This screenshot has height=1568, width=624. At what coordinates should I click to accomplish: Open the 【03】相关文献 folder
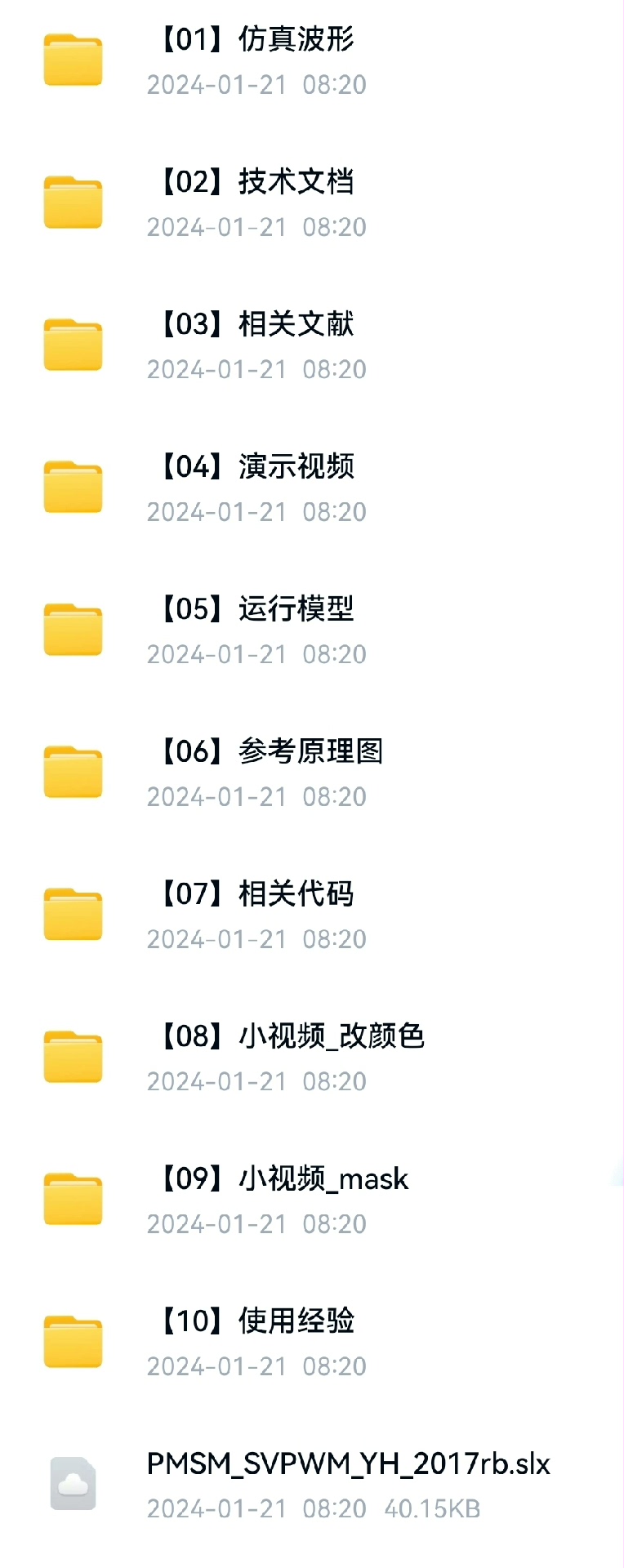point(312,345)
